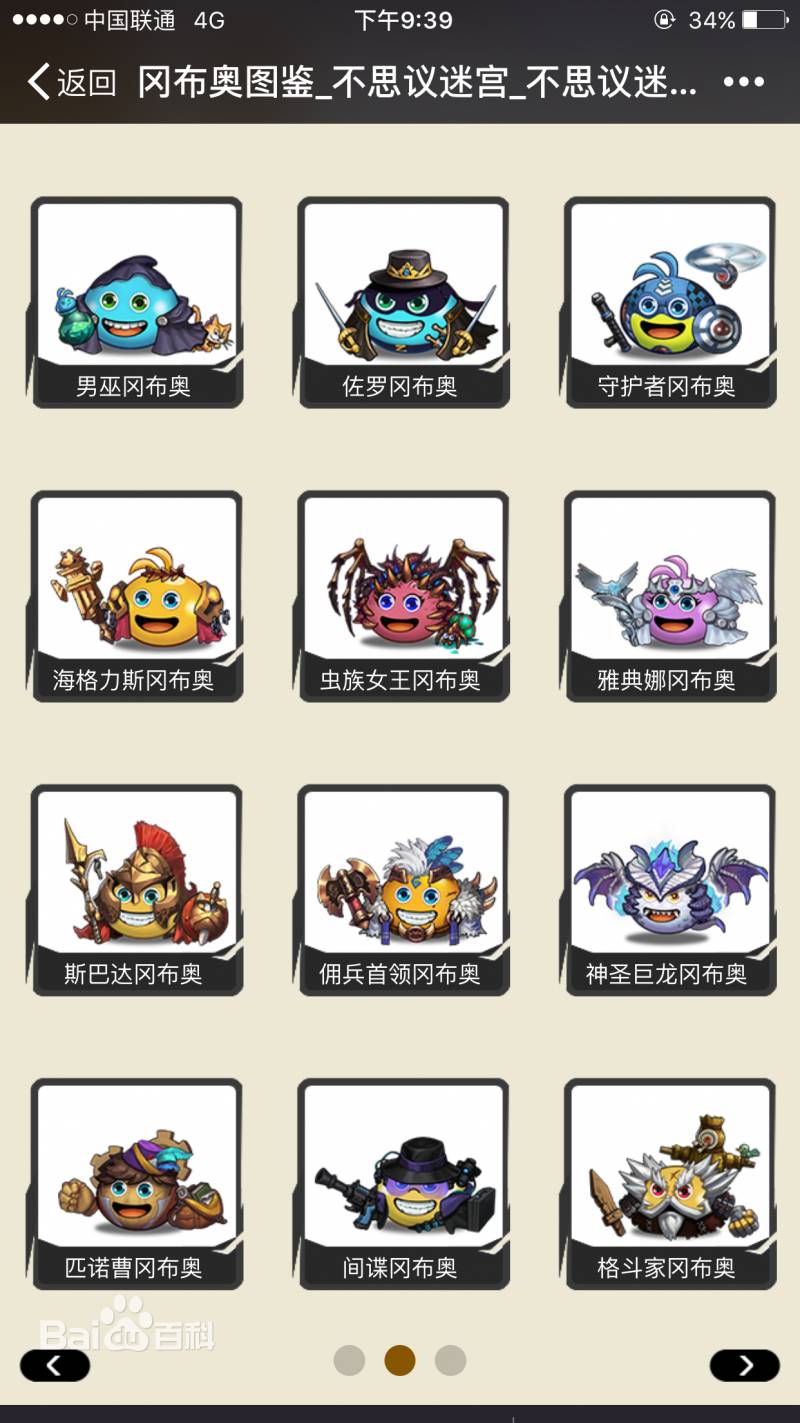800x1423 pixels.
Task: Select the 守护者冈布奥 card
Action: click(670, 302)
